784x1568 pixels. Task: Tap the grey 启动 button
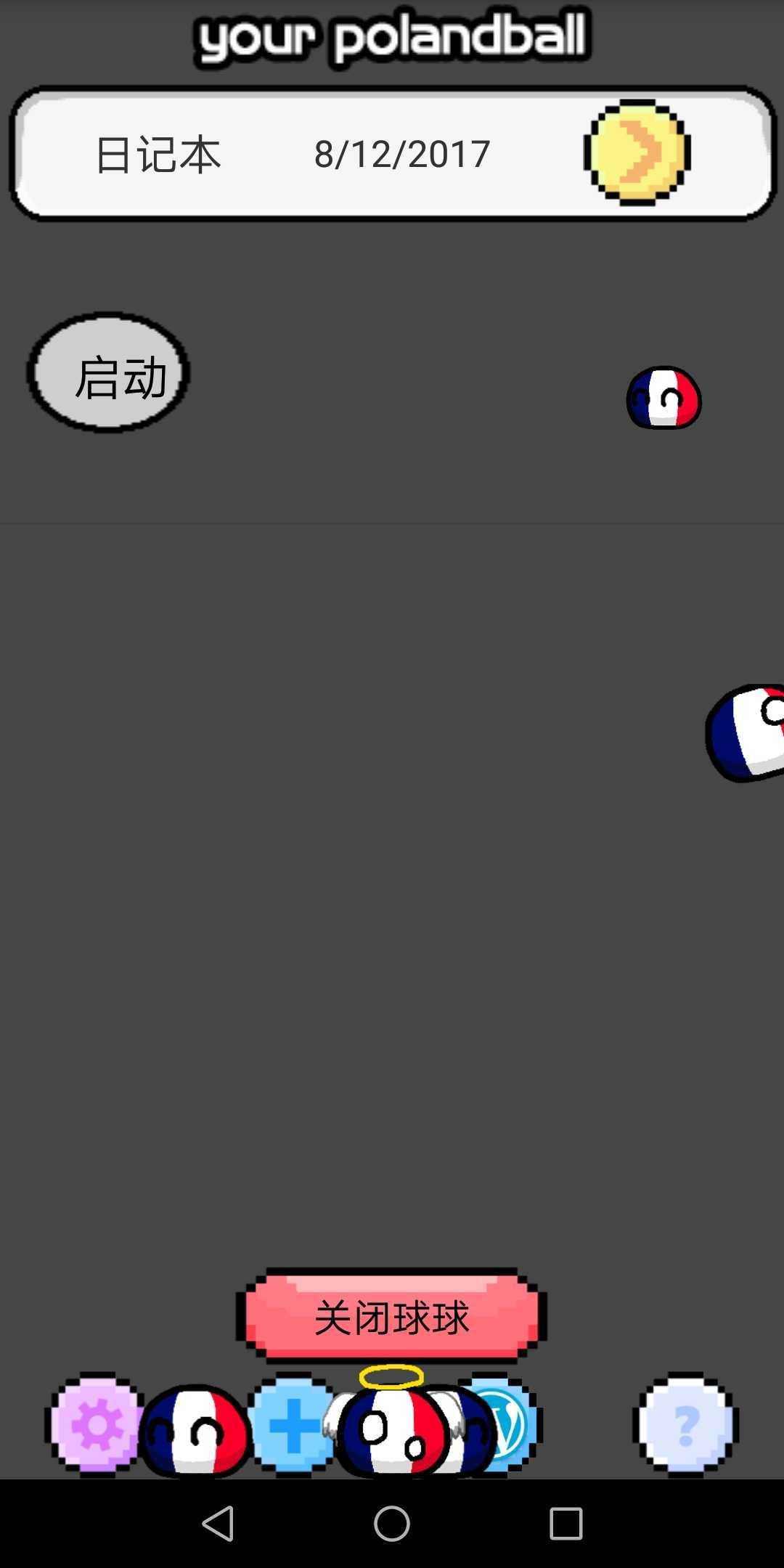pyautogui.click(x=109, y=373)
